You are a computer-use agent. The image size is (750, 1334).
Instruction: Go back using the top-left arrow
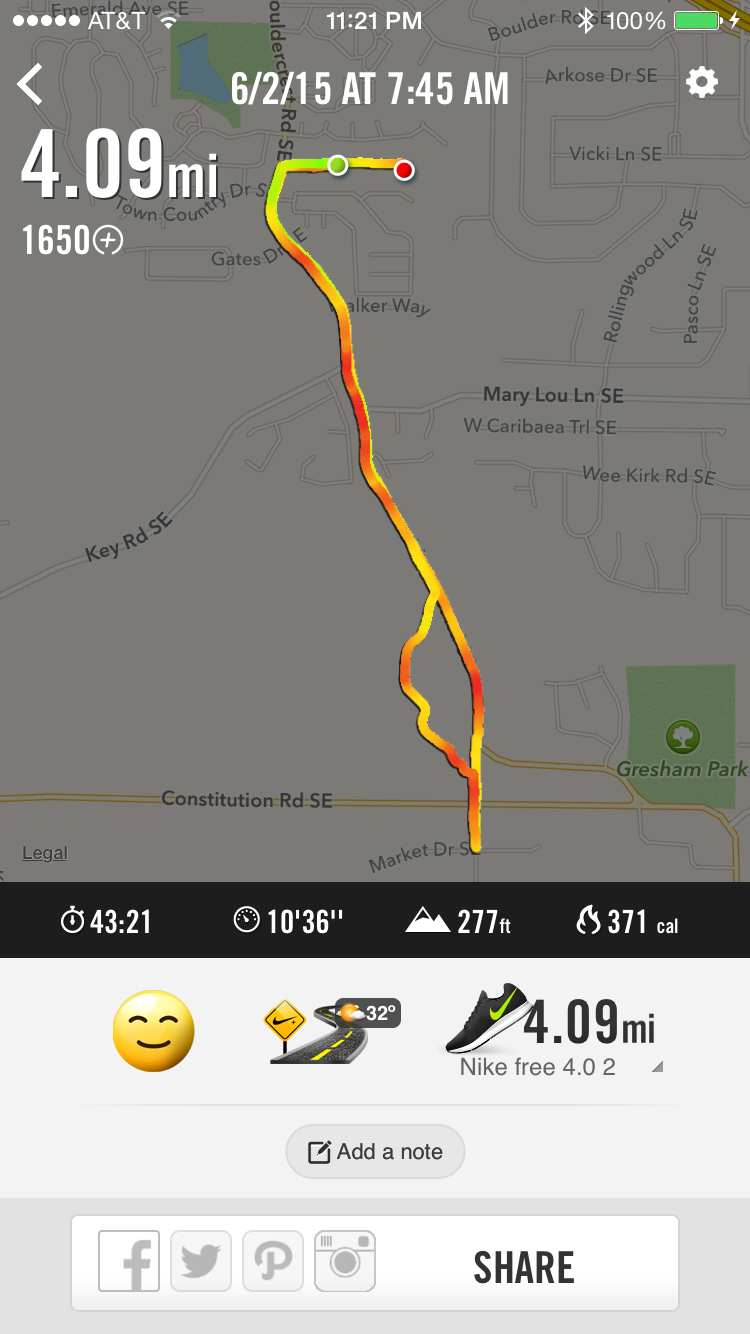click(31, 84)
